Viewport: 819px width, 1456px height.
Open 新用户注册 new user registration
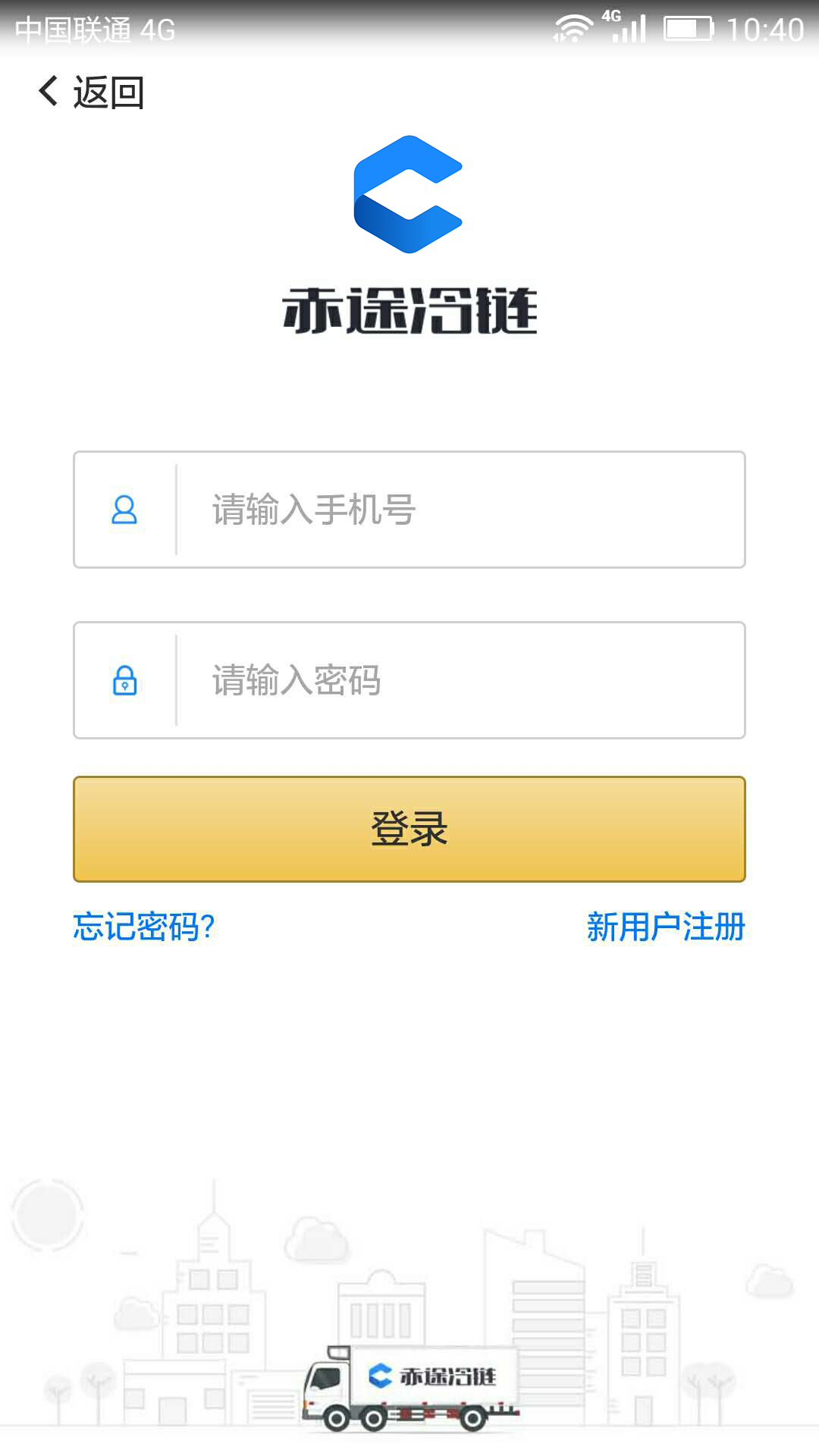pos(666,927)
